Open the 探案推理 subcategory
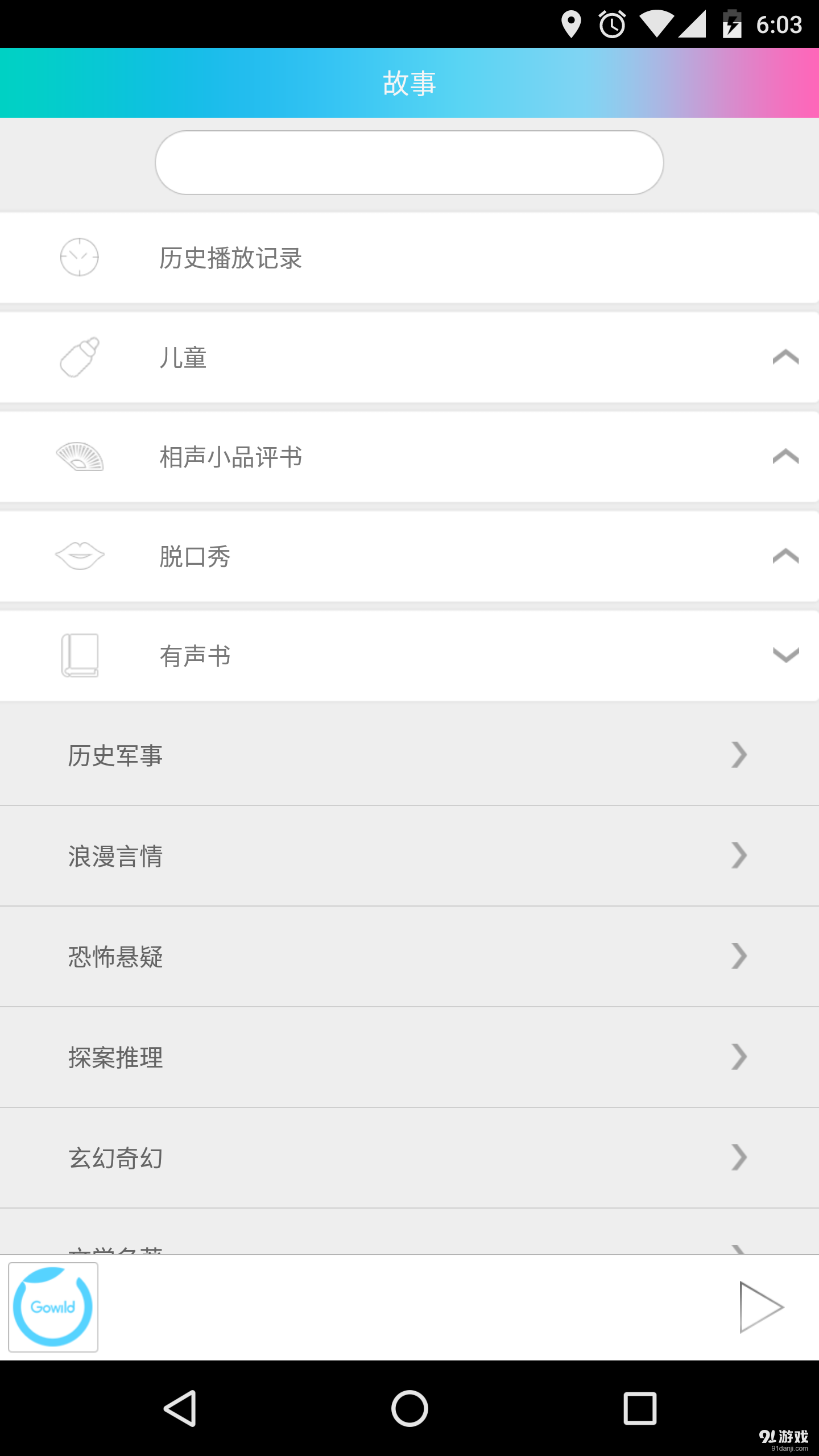 point(409,1057)
